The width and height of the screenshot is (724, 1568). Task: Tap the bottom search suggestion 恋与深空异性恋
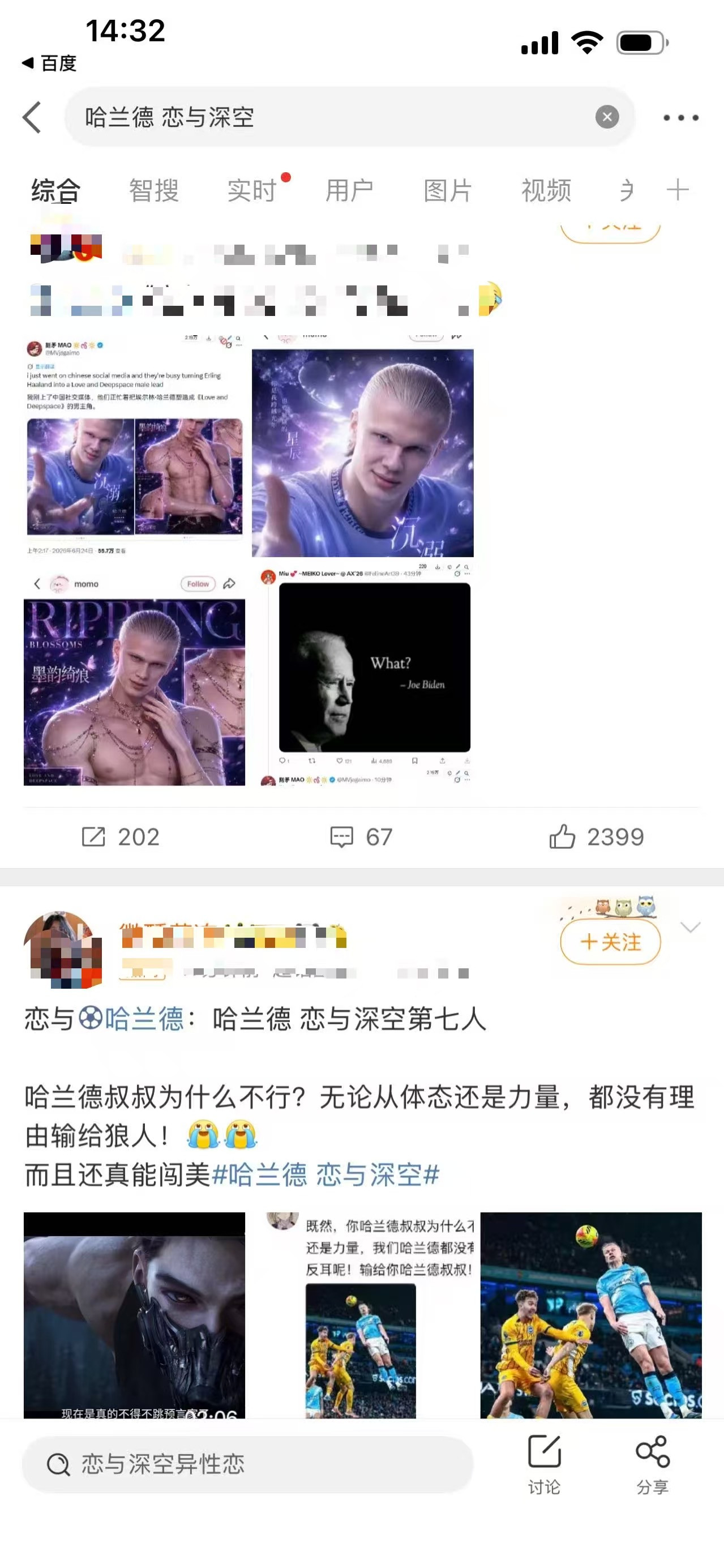(247, 1464)
